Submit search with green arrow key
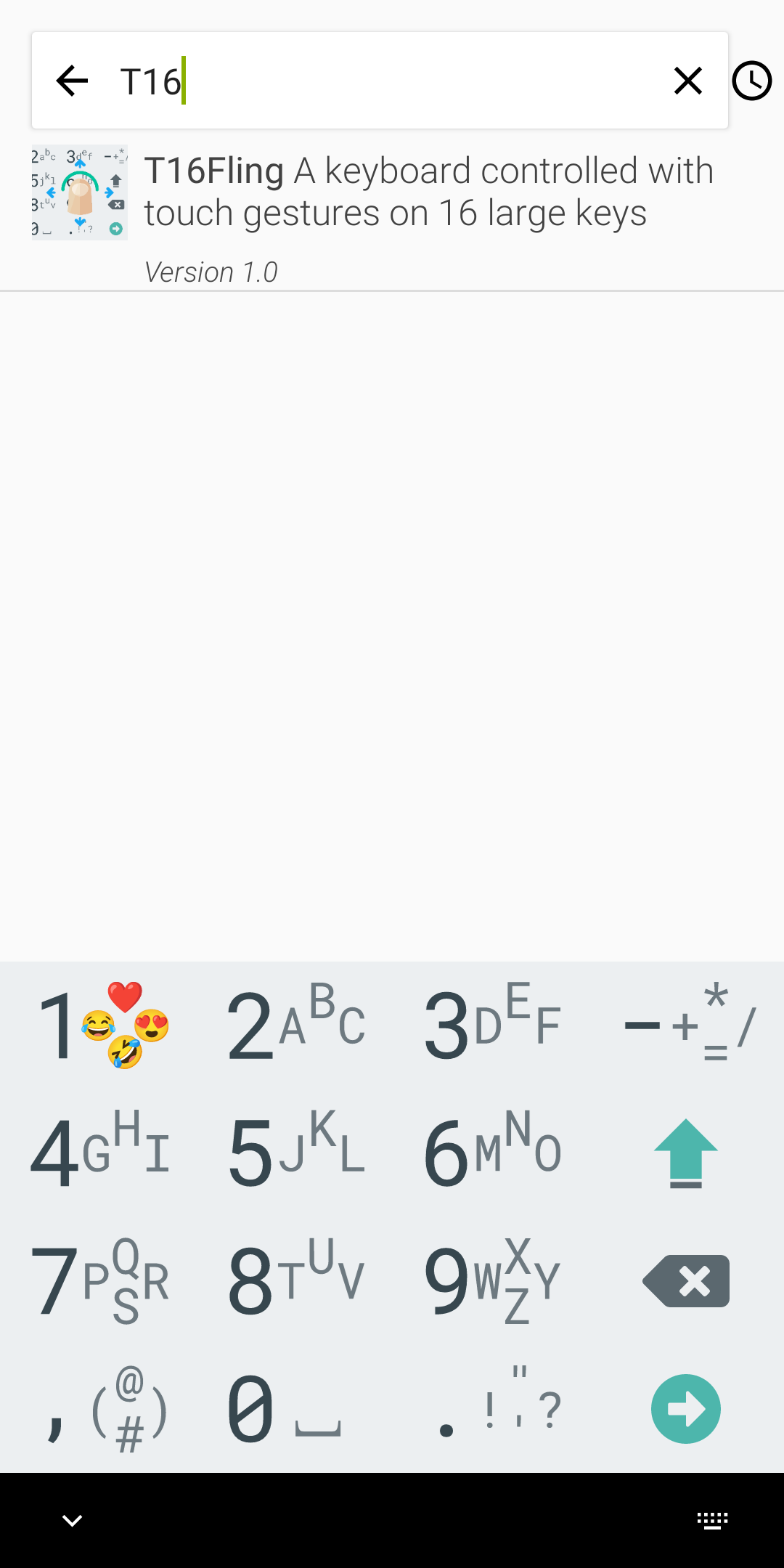 (x=685, y=1409)
